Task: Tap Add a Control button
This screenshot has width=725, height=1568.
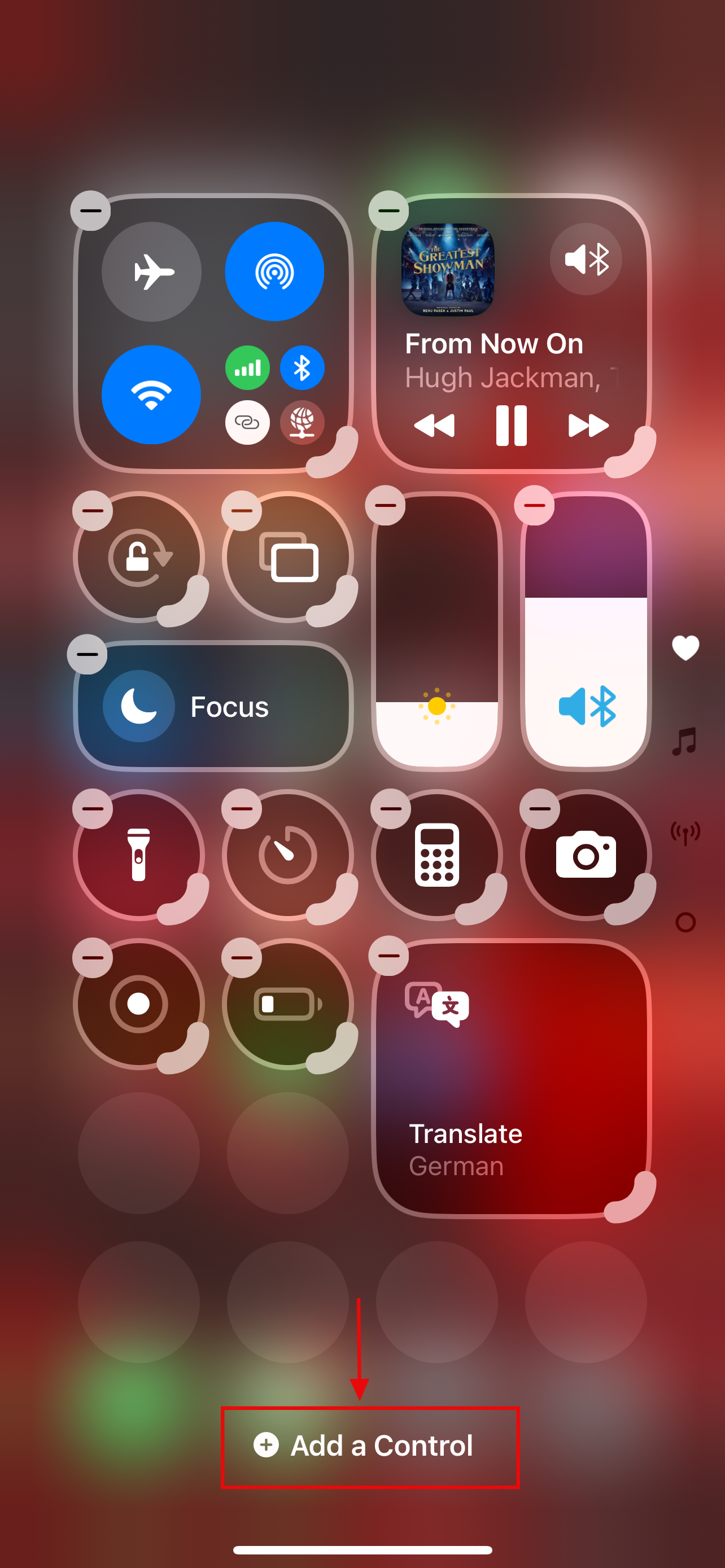Action: 369,1446
